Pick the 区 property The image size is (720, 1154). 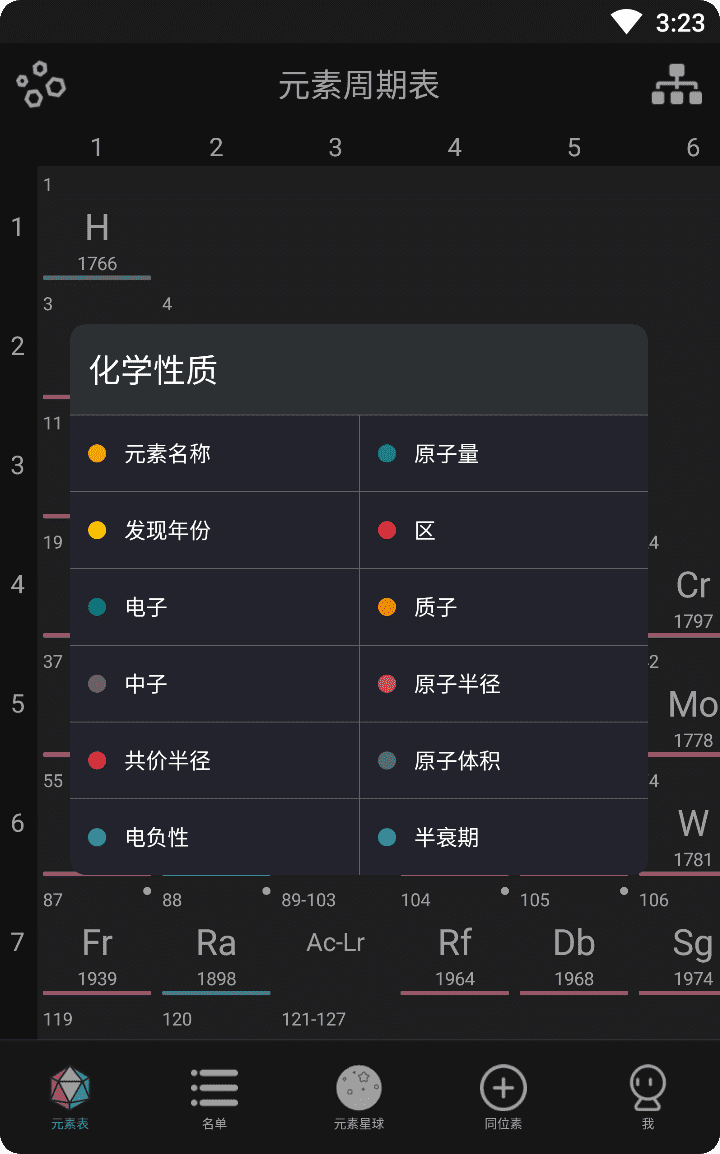(x=504, y=530)
